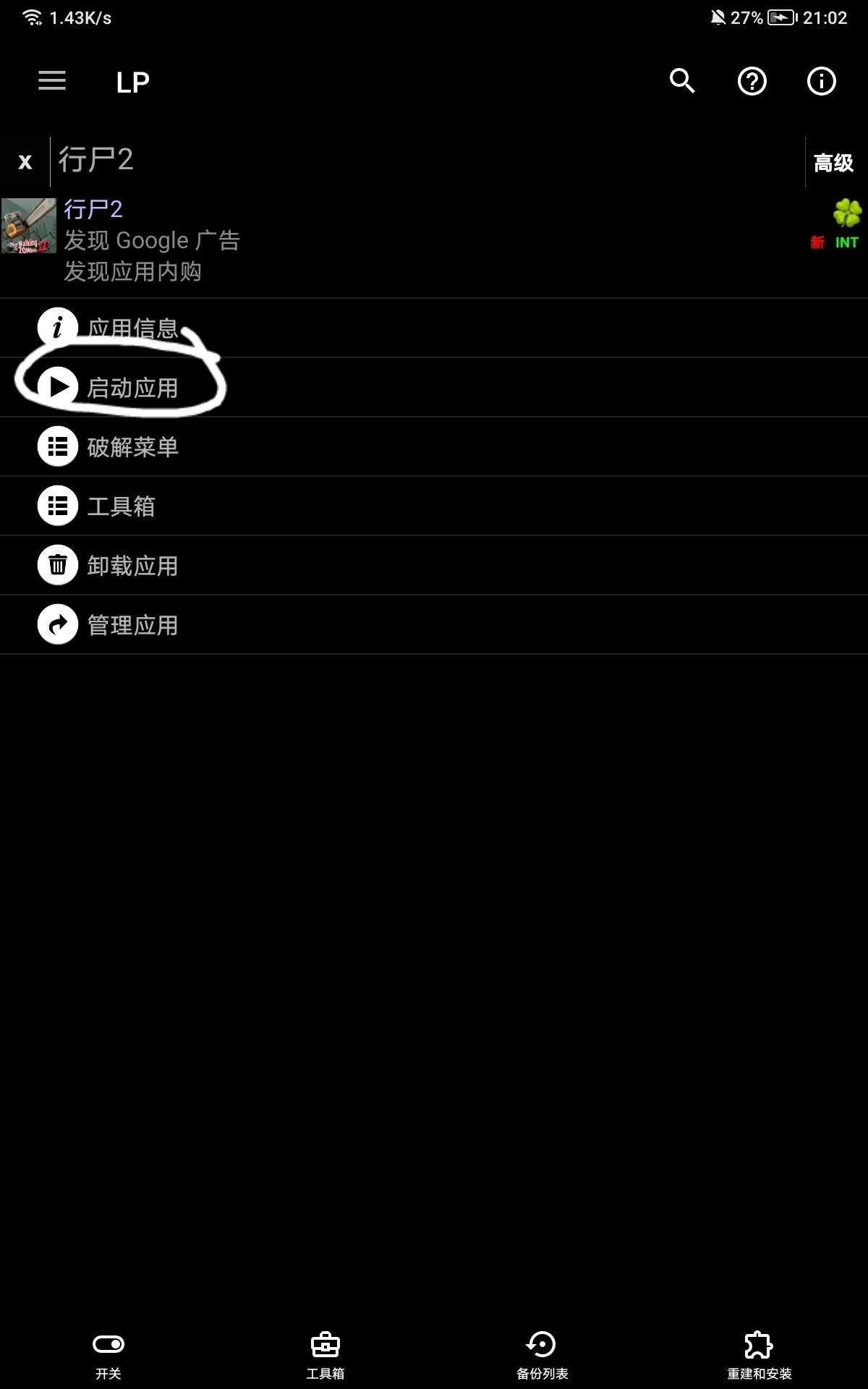Open the 破解菜单 patch menu
868x1389 pixels.
tap(434, 446)
